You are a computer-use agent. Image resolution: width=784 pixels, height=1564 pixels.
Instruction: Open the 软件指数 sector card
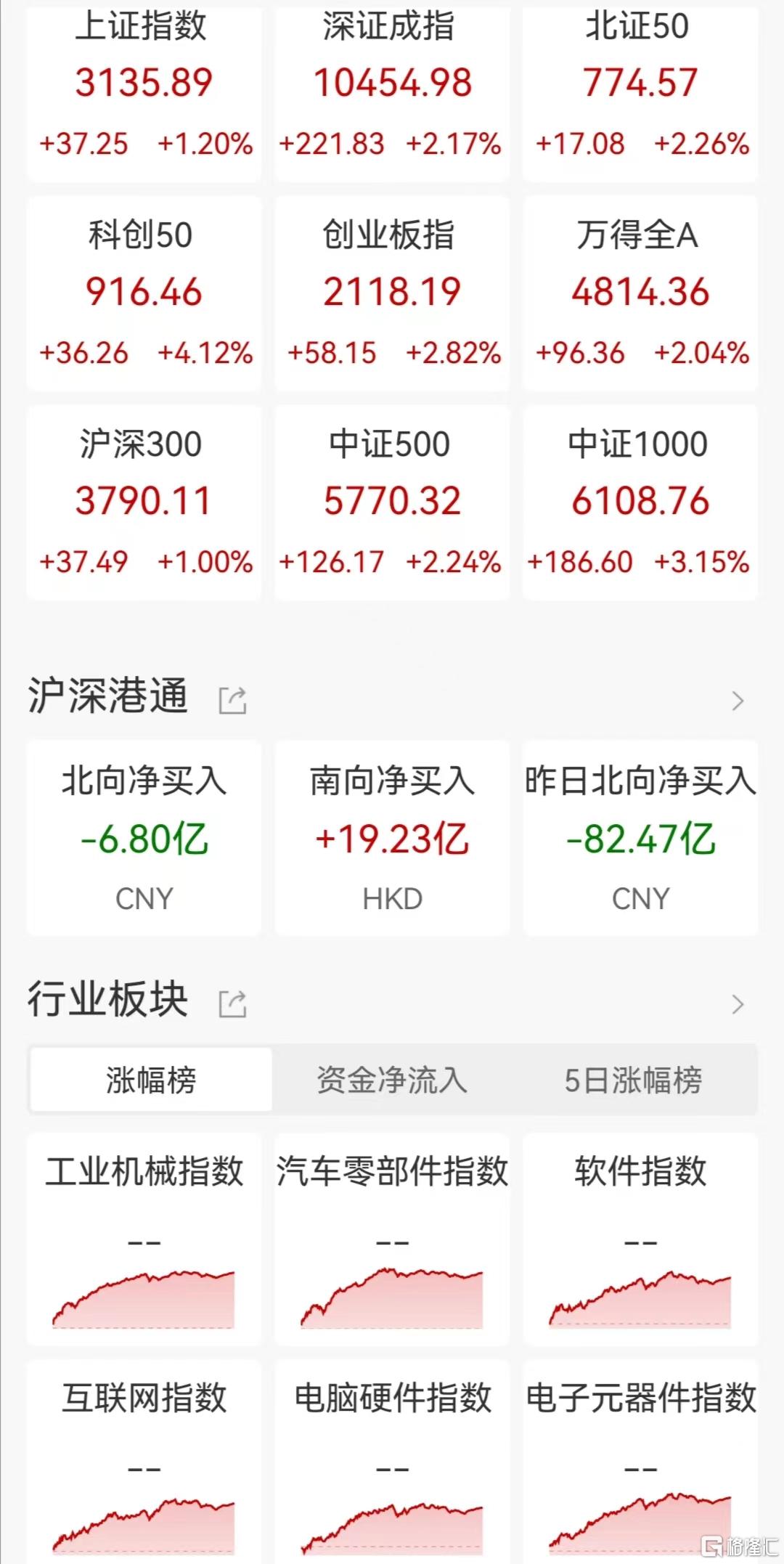pyautogui.click(x=640, y=1239)
